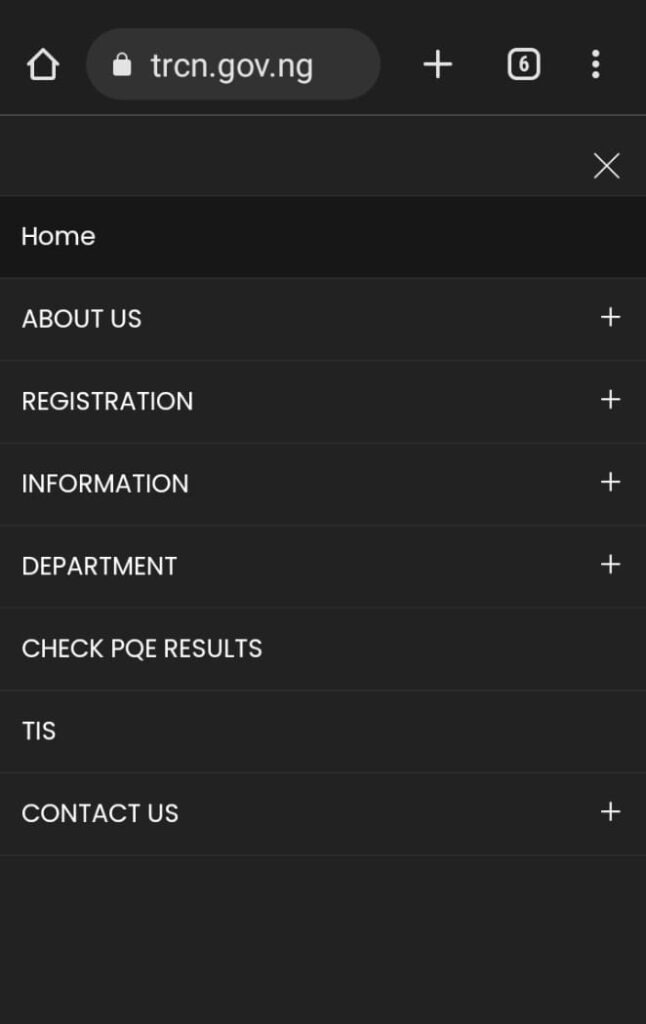Tap the trcn.gov.ng address bar
Screen dimensions: 646x1024
click(x=232, y=66)
